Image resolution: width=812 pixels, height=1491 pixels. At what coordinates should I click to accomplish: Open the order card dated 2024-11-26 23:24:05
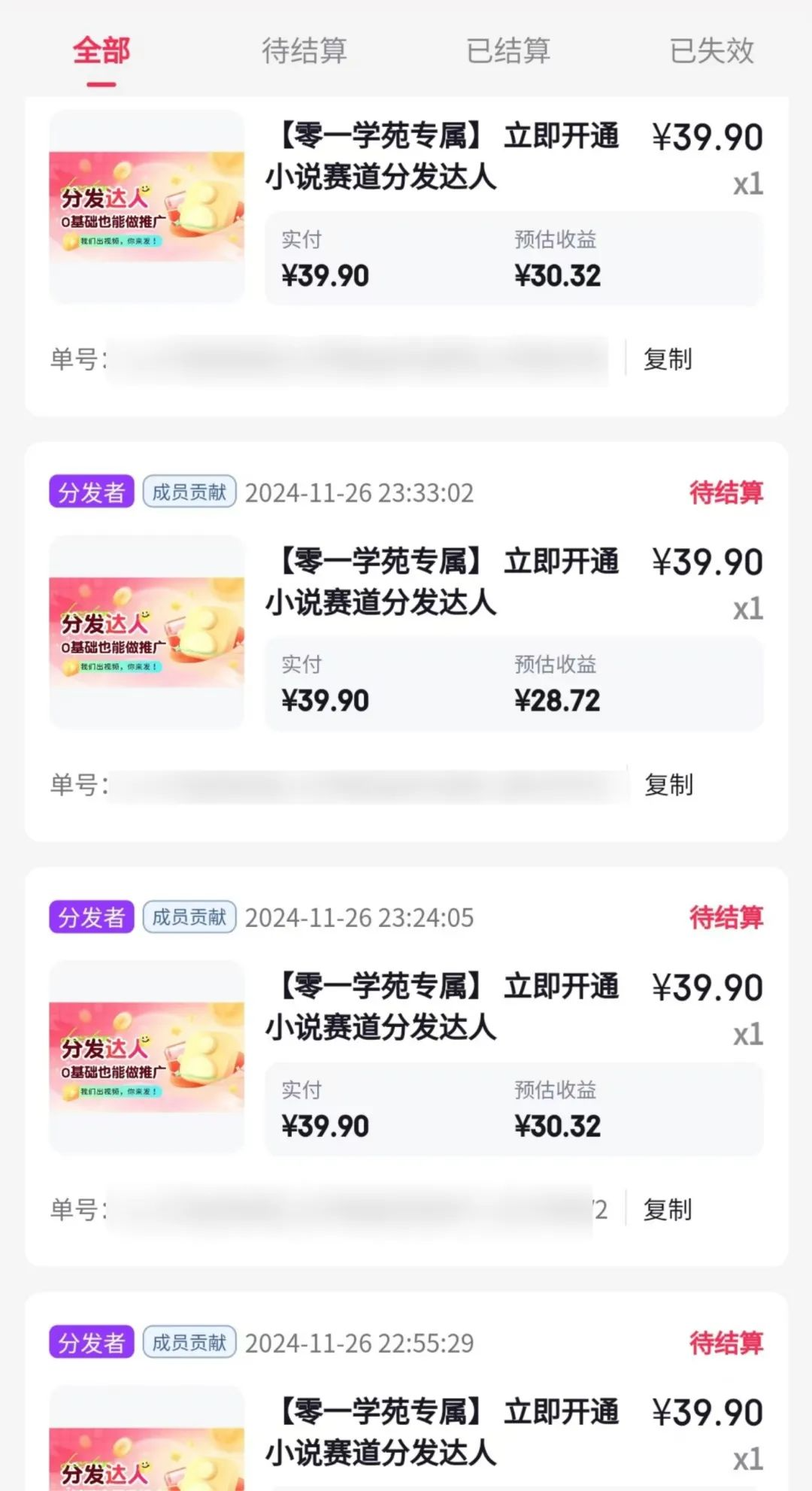[x=407, y=1067]
